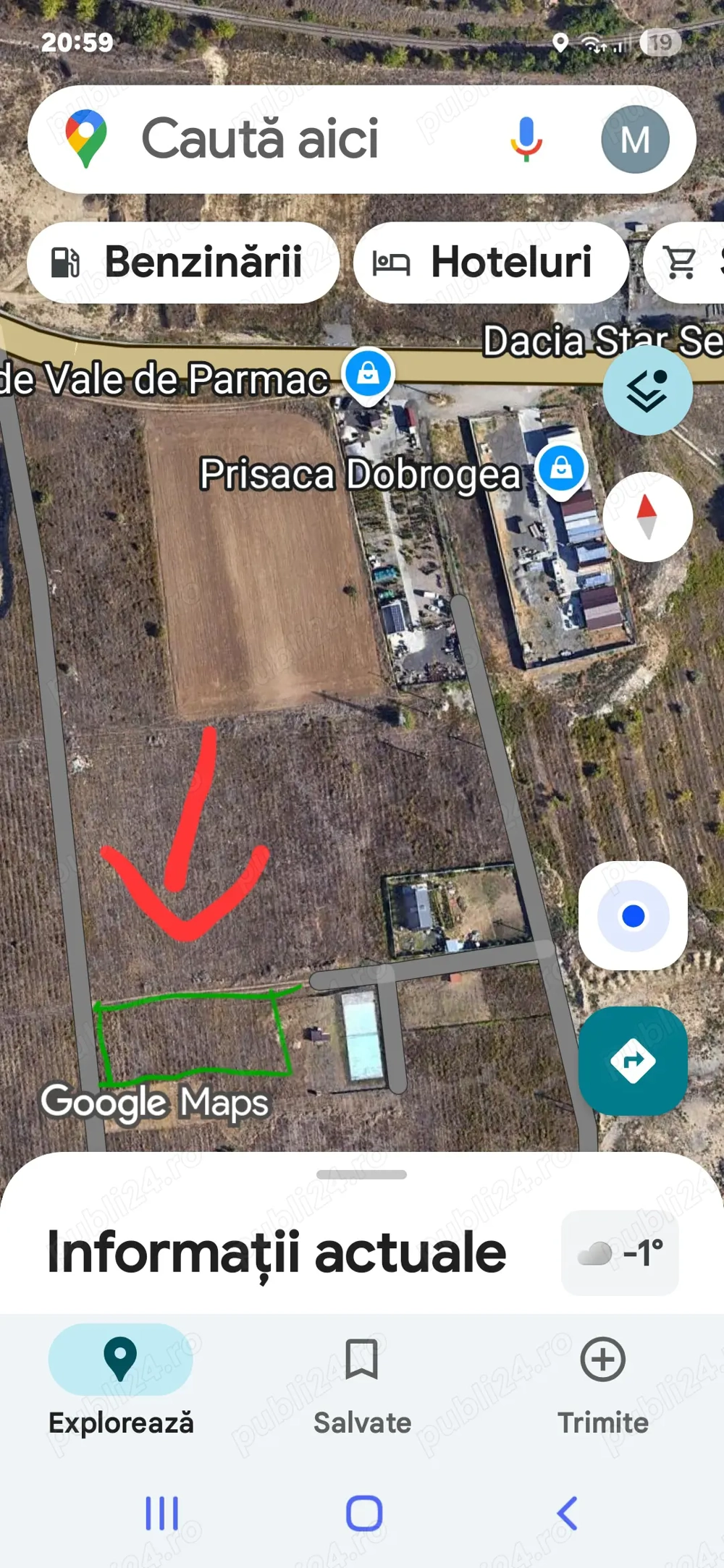Open recent apps from the navigation bar
This screenshot has width=724, height=1568.
point(161,1513)
